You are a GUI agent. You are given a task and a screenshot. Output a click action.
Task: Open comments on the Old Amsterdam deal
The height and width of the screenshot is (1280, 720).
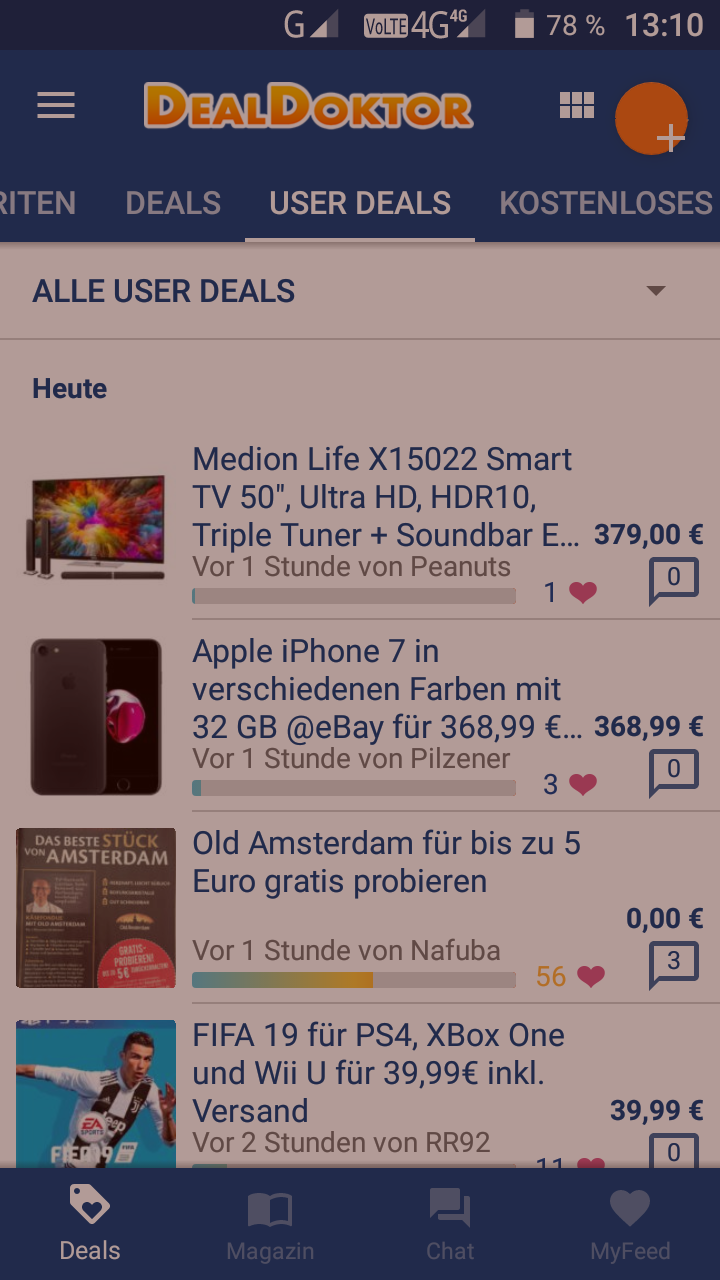[x=674, y=965]
